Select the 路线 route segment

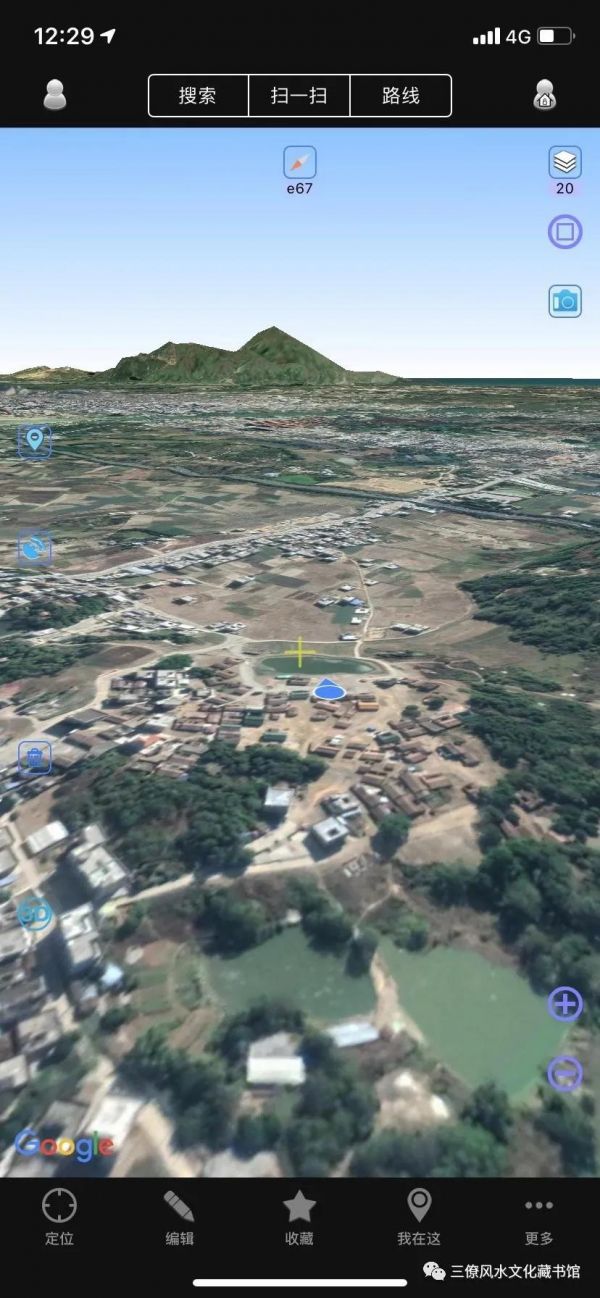(401, 96)
